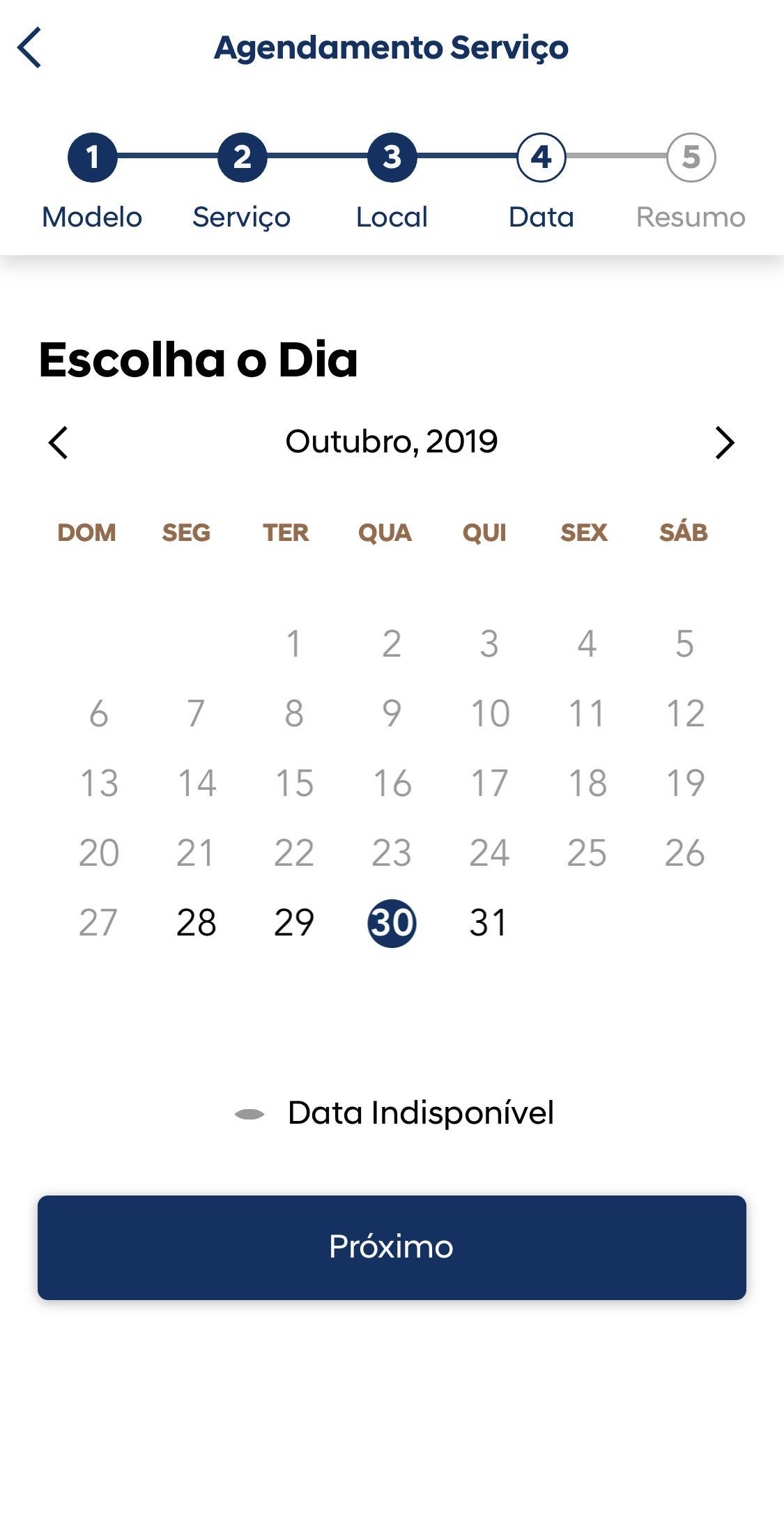The width and height of the screenshot is (784, 1535).
Task: Go to previous month with left chevron
Action: (x=59, y=441)
